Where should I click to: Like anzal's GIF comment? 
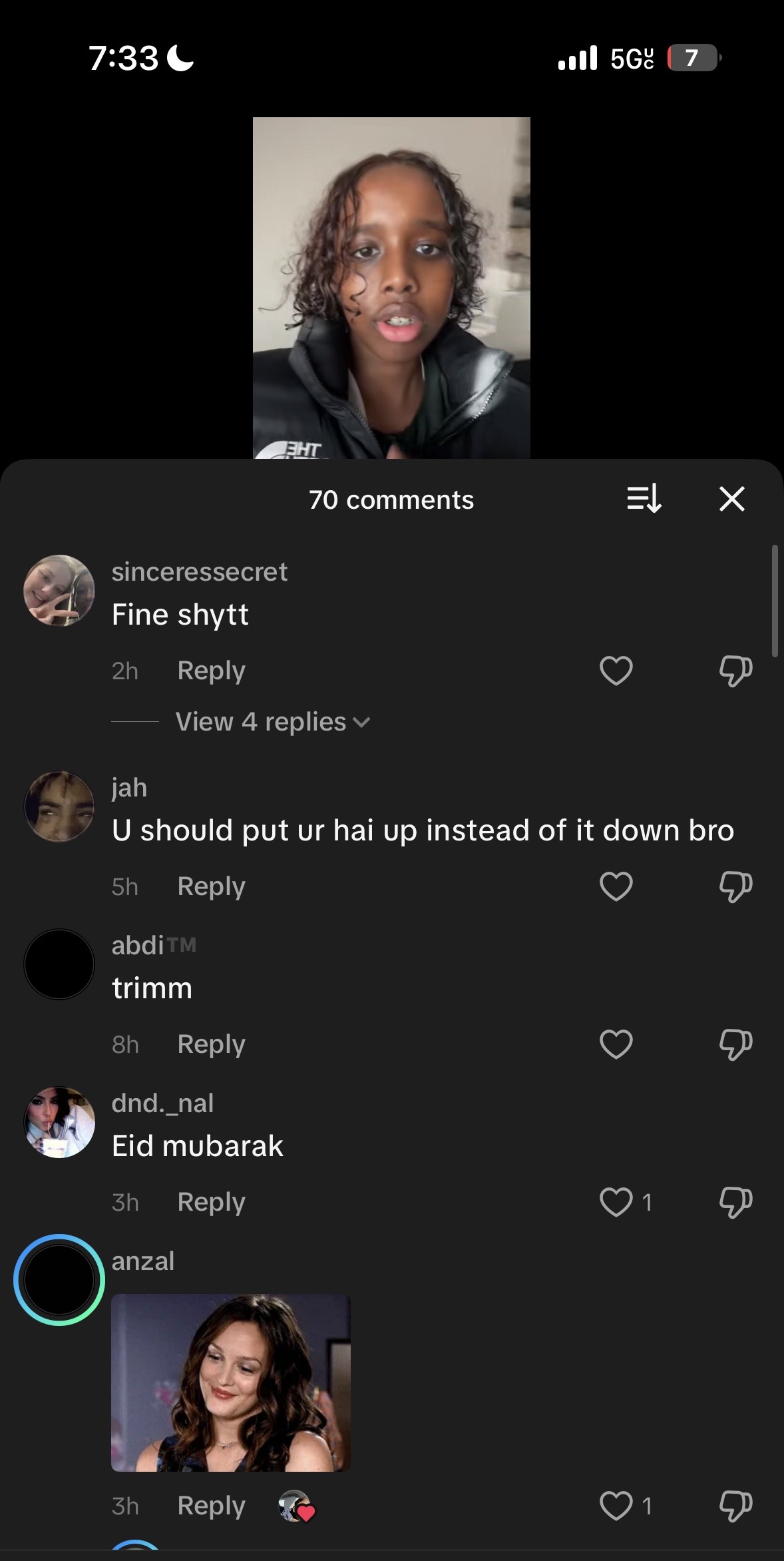(x=616, y=1506)
